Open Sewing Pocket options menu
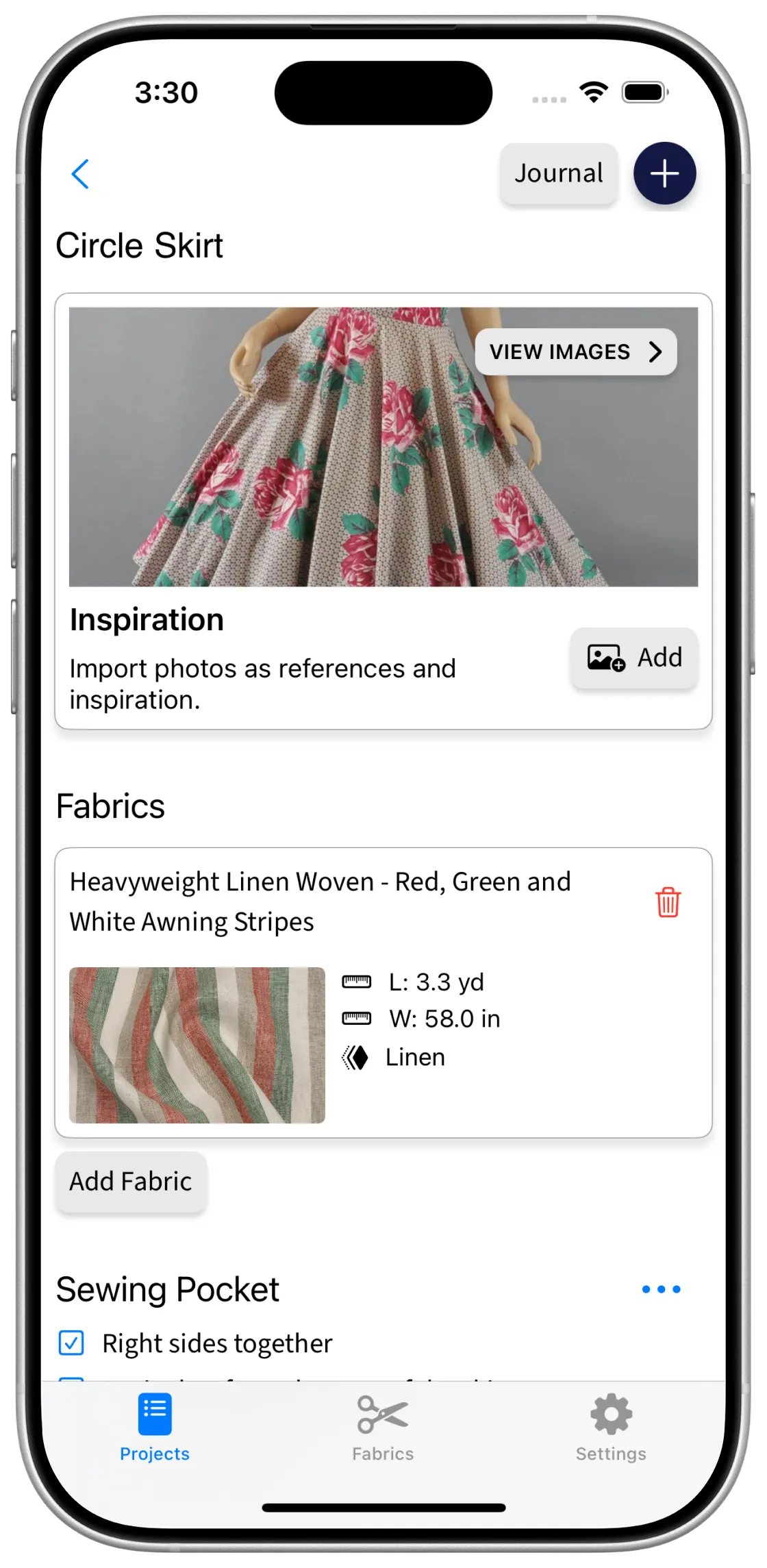Image resolution: width=767 pixels, height=1568 pixels. (661, 1289)
